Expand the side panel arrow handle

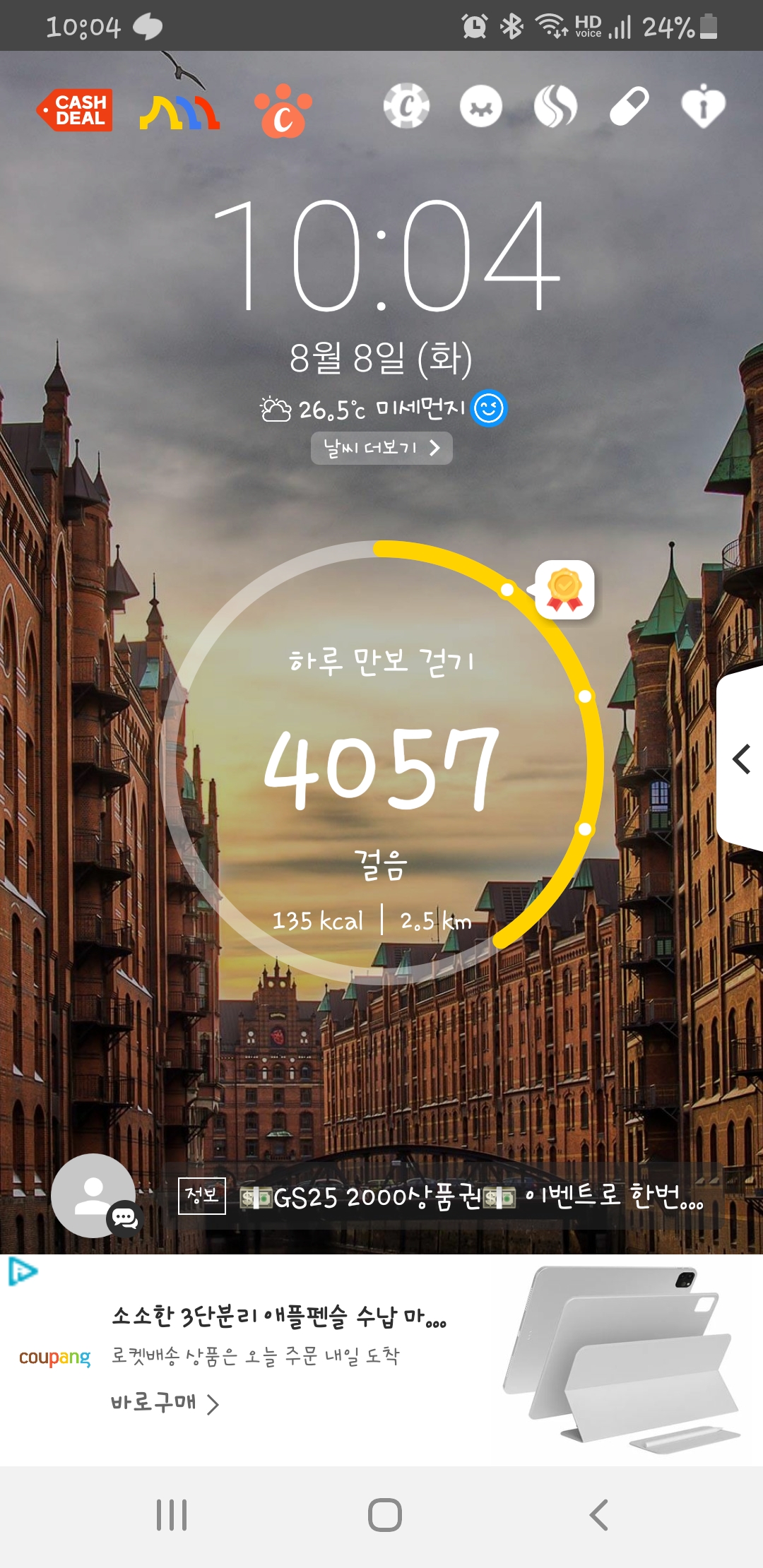click(741, 759)
